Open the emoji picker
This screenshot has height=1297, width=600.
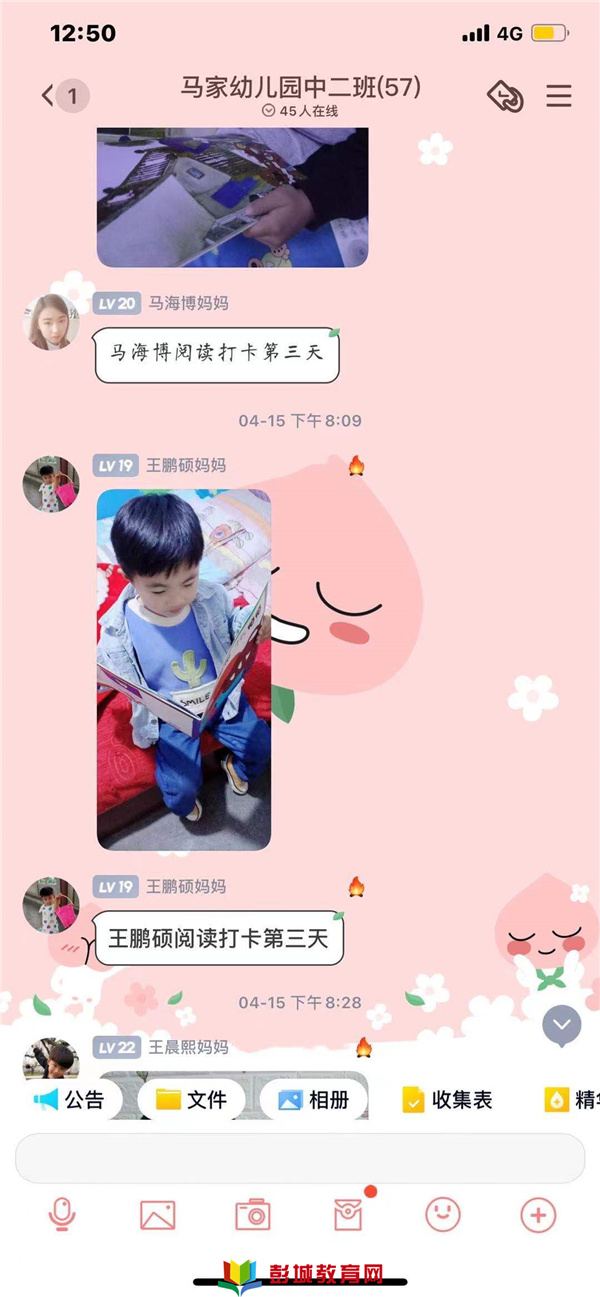[443, 1215]
